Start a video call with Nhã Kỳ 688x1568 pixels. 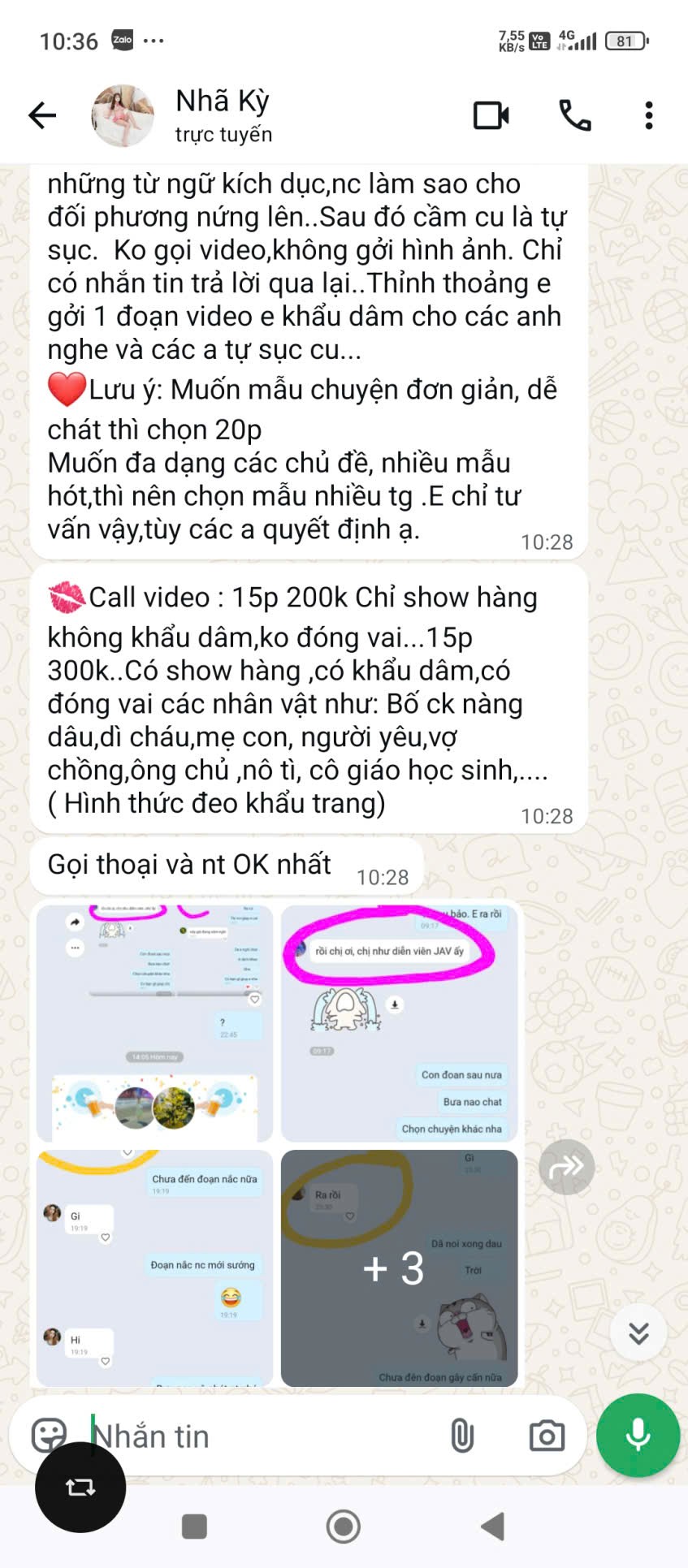coord(491,115)
